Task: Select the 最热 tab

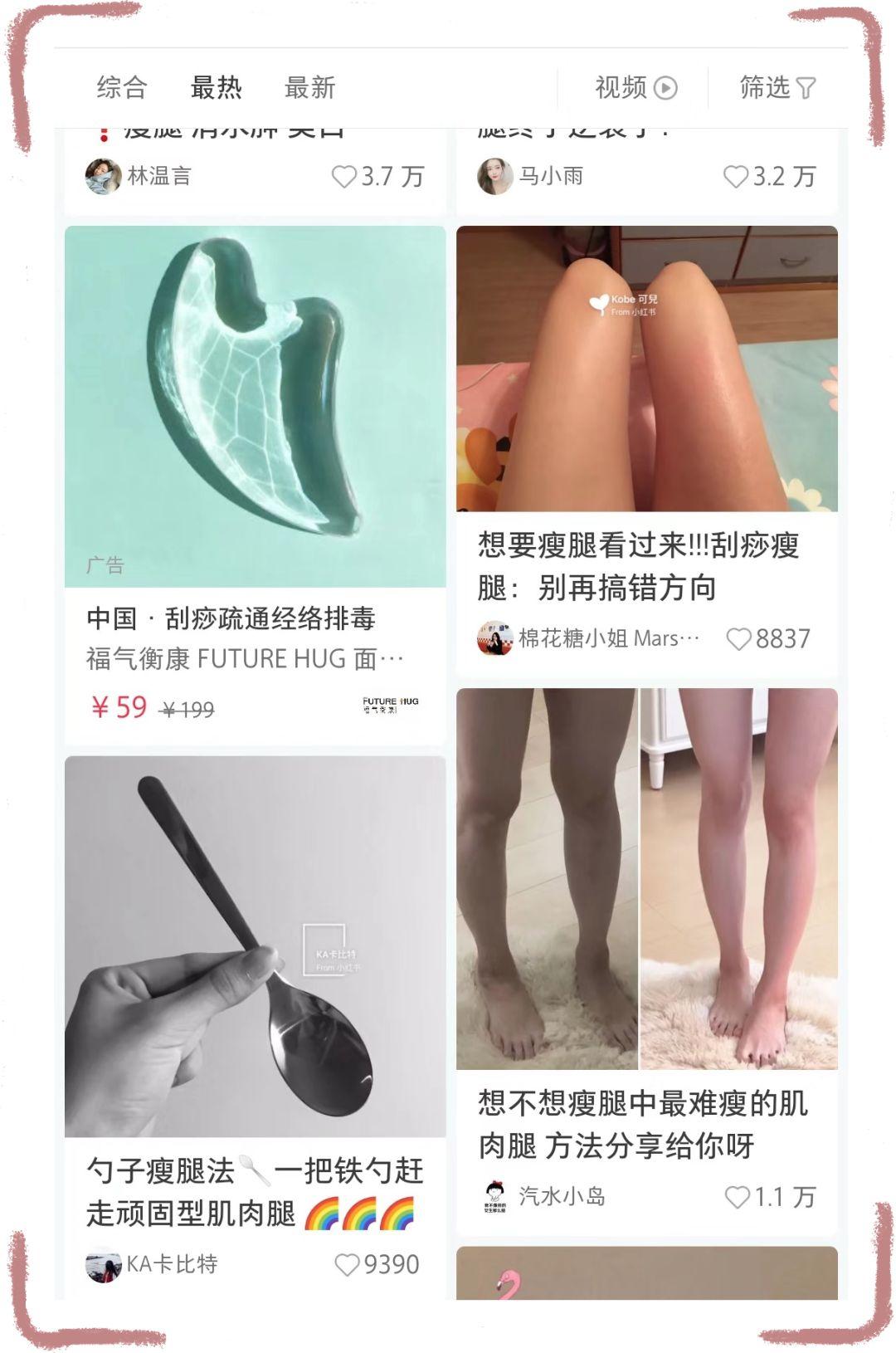Action: tap(216, 87)
